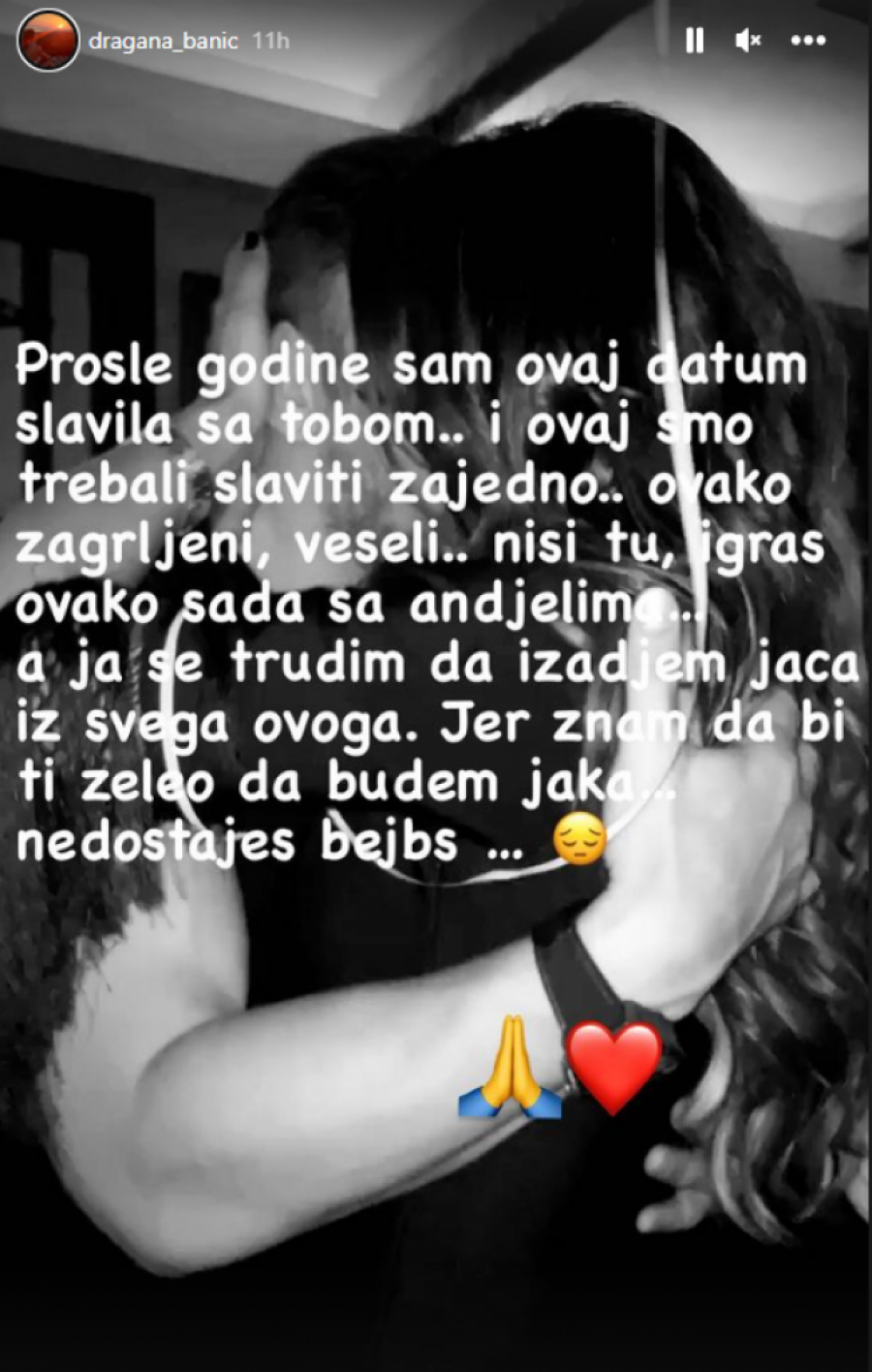Viewport: 872px width, 1372px height.
Task: Open the three-dot overflow menu
Action: [808, 41]
